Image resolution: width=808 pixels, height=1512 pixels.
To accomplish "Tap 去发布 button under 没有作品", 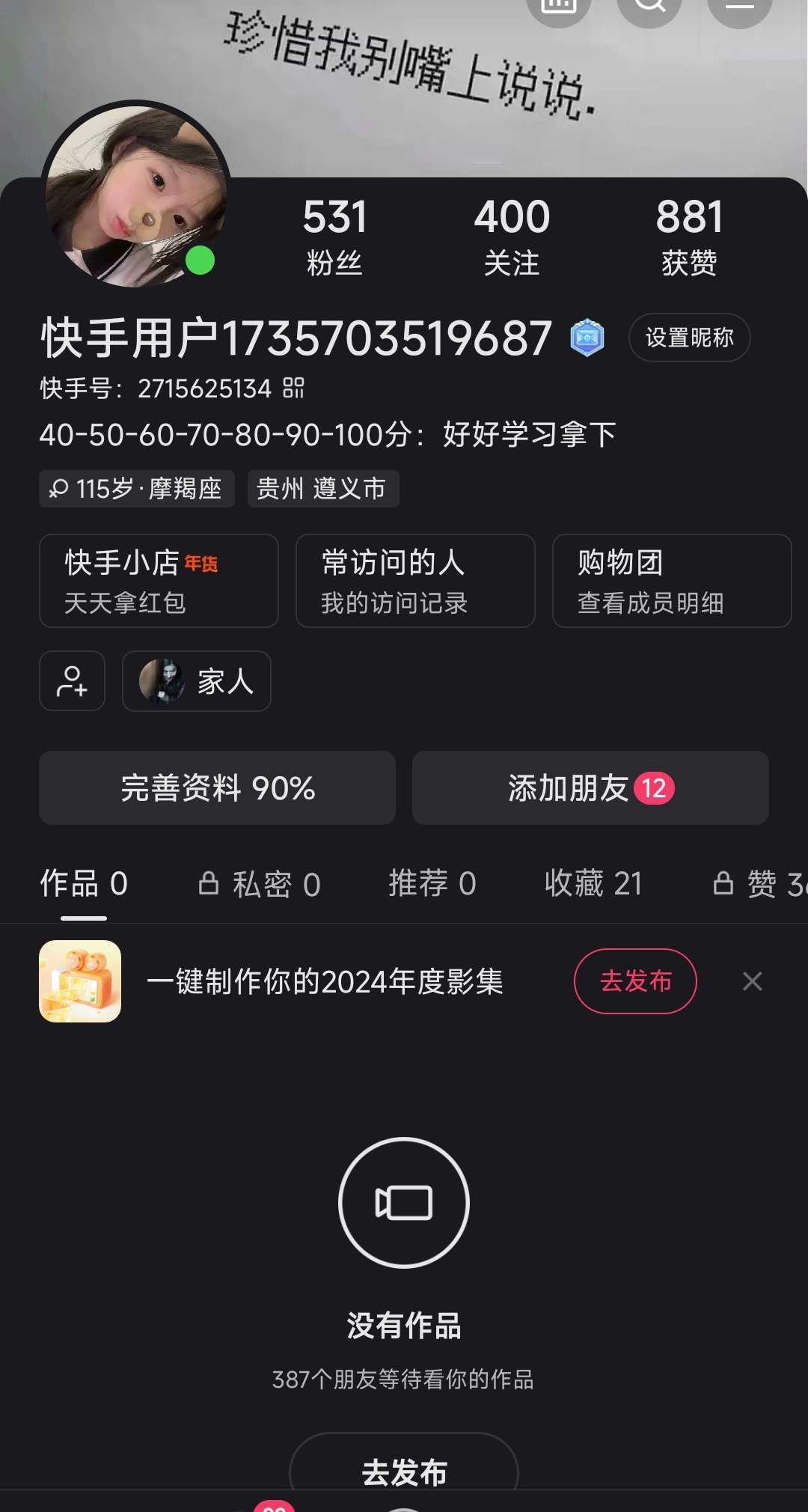I will point(404,1470).
